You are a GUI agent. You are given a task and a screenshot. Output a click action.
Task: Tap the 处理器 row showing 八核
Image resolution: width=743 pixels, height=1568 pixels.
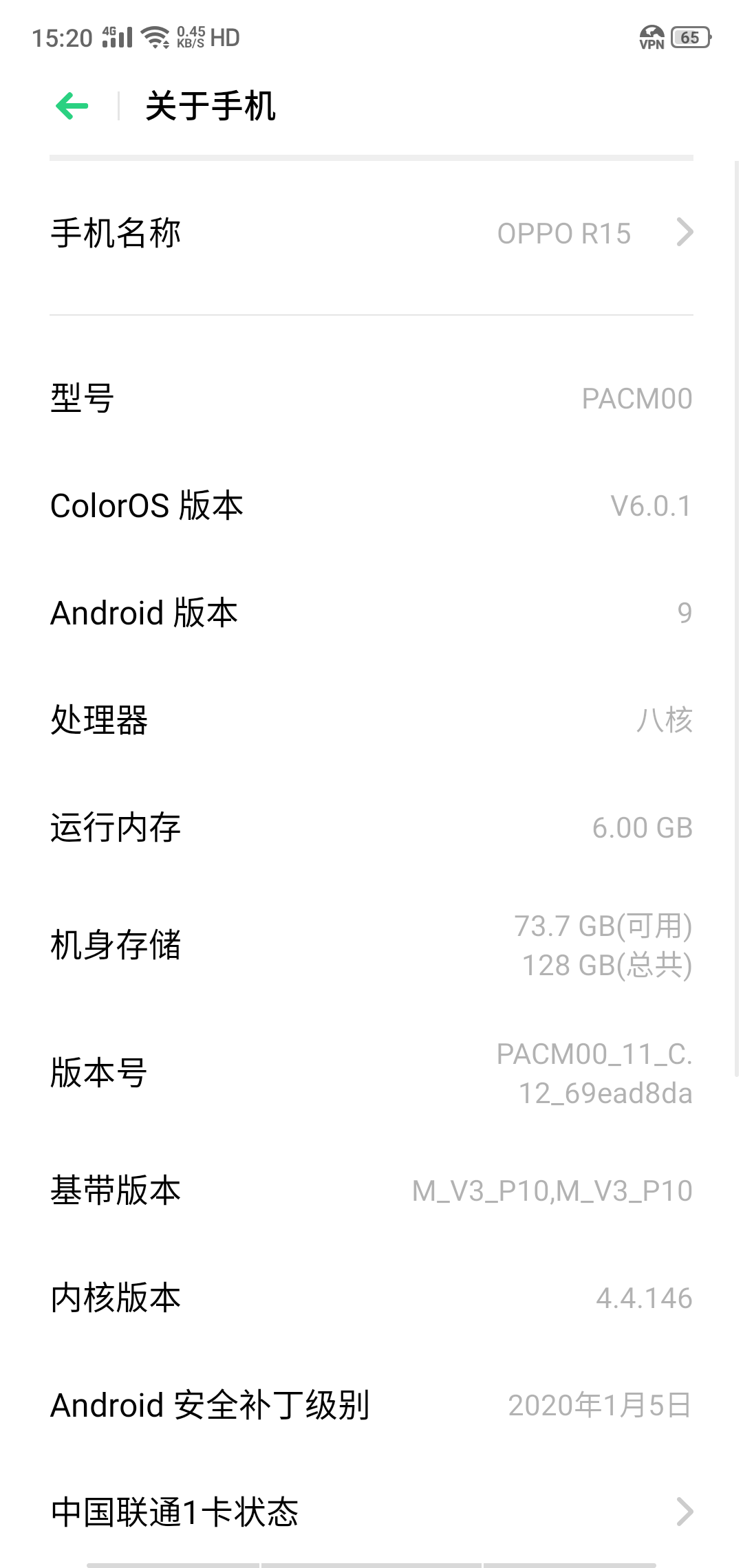pos(371,720)
